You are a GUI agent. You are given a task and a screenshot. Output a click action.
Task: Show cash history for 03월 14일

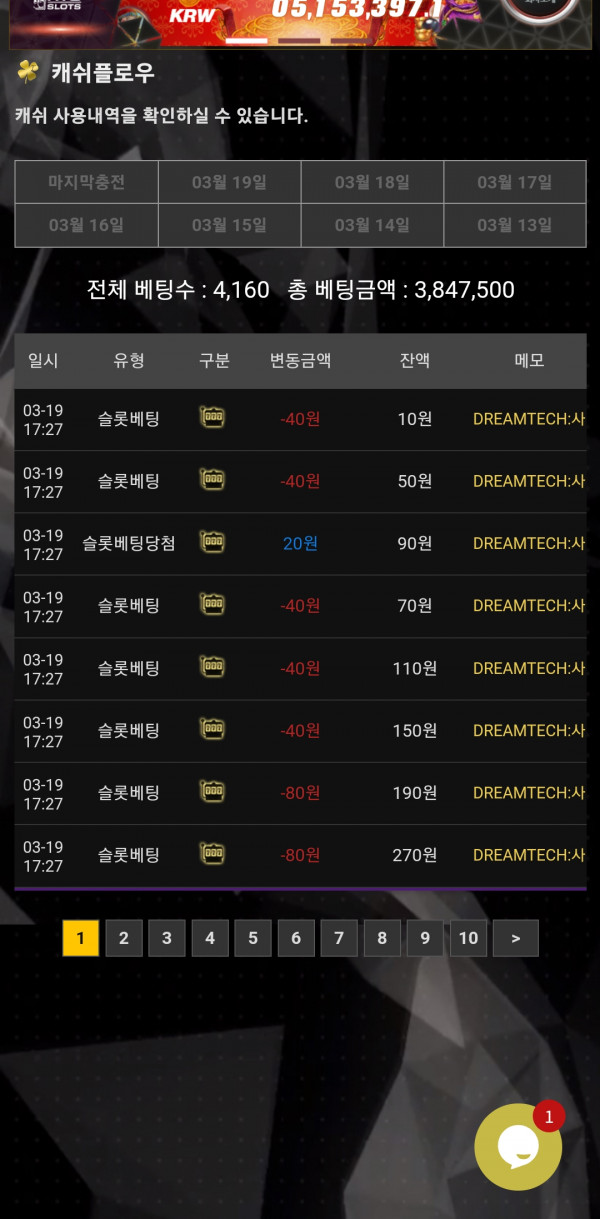[372, 225]
